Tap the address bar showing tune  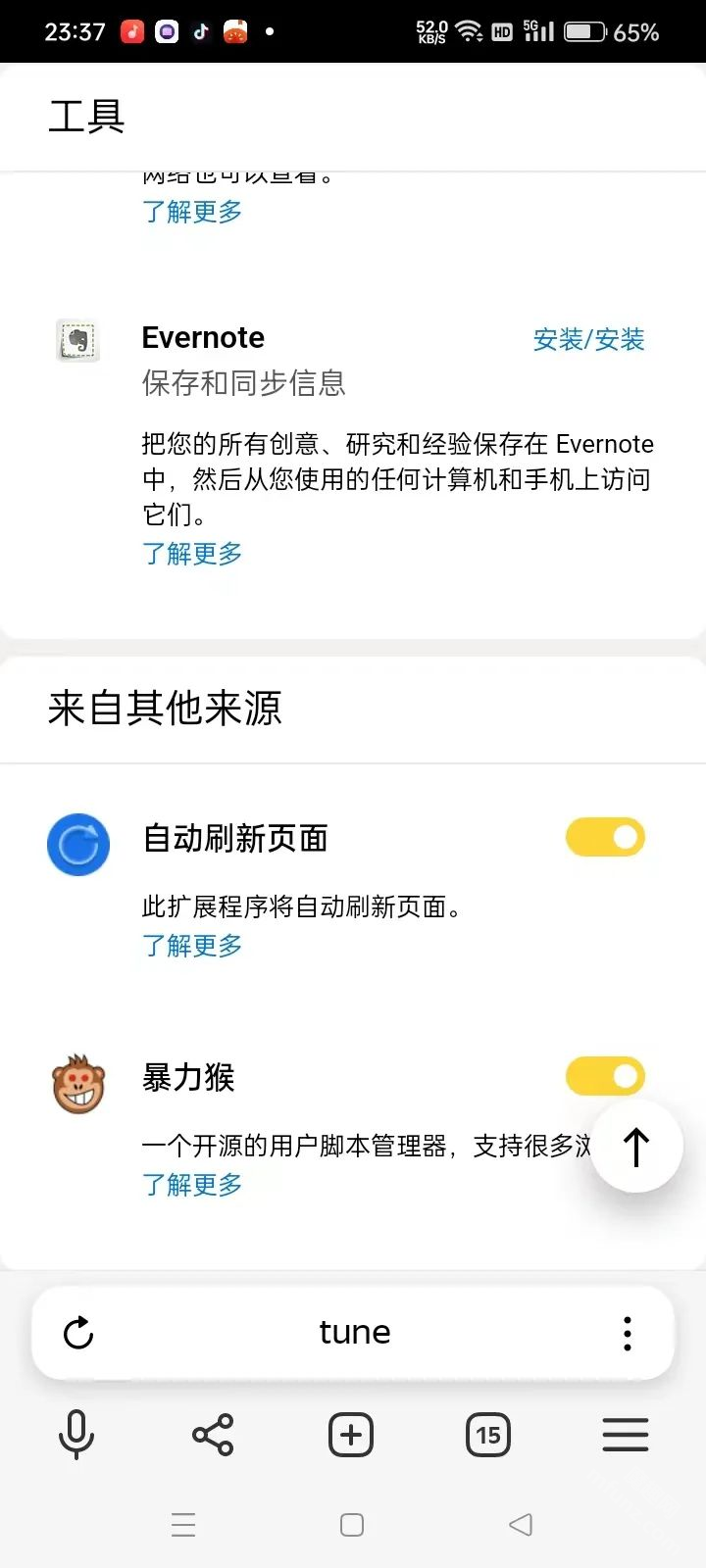(x=354, y=1333)
